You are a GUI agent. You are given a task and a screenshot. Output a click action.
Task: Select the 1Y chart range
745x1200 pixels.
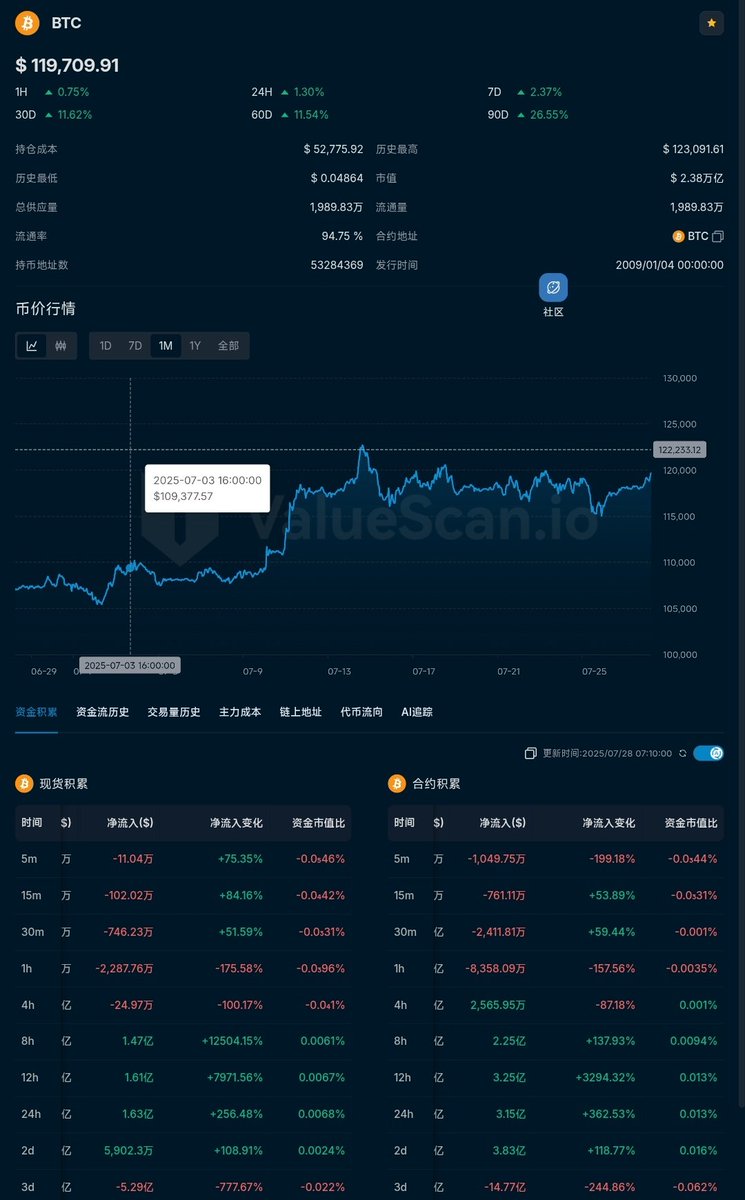click(x=195, y=346)
